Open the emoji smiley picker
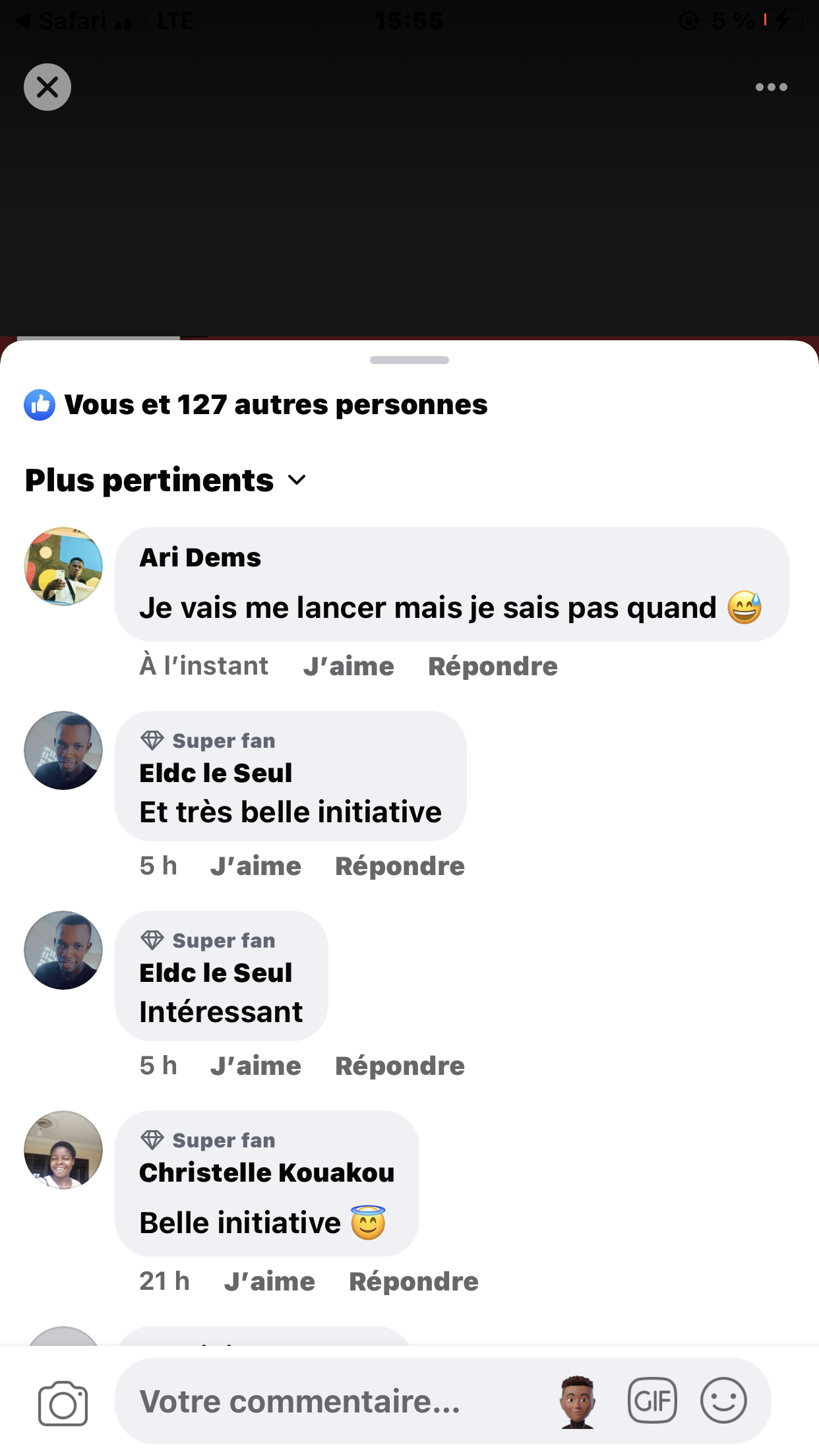Viewport: 819px width, 1456px height. click(723, 1401)
